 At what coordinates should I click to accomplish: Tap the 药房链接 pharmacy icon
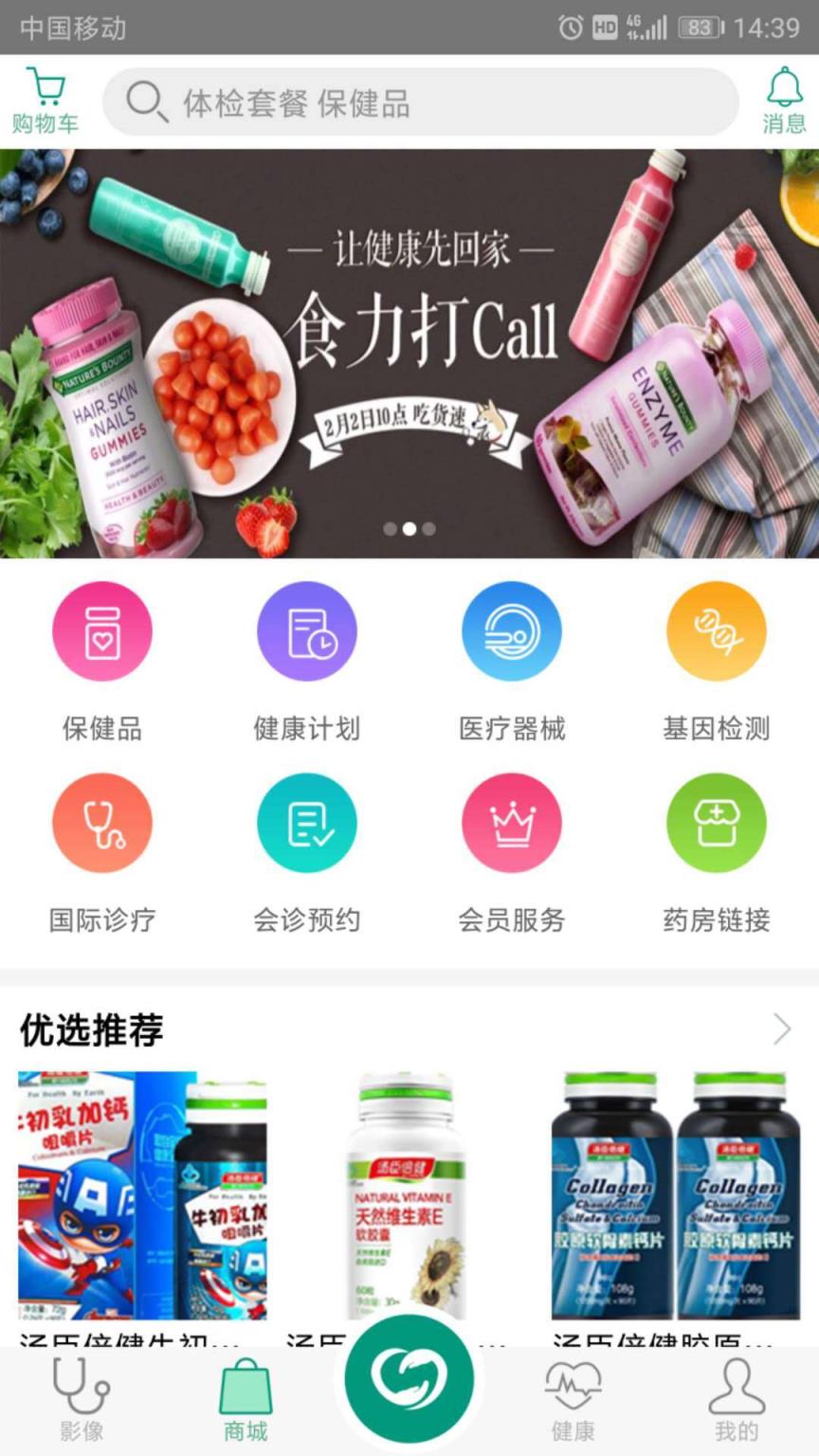tap(717, 822)
